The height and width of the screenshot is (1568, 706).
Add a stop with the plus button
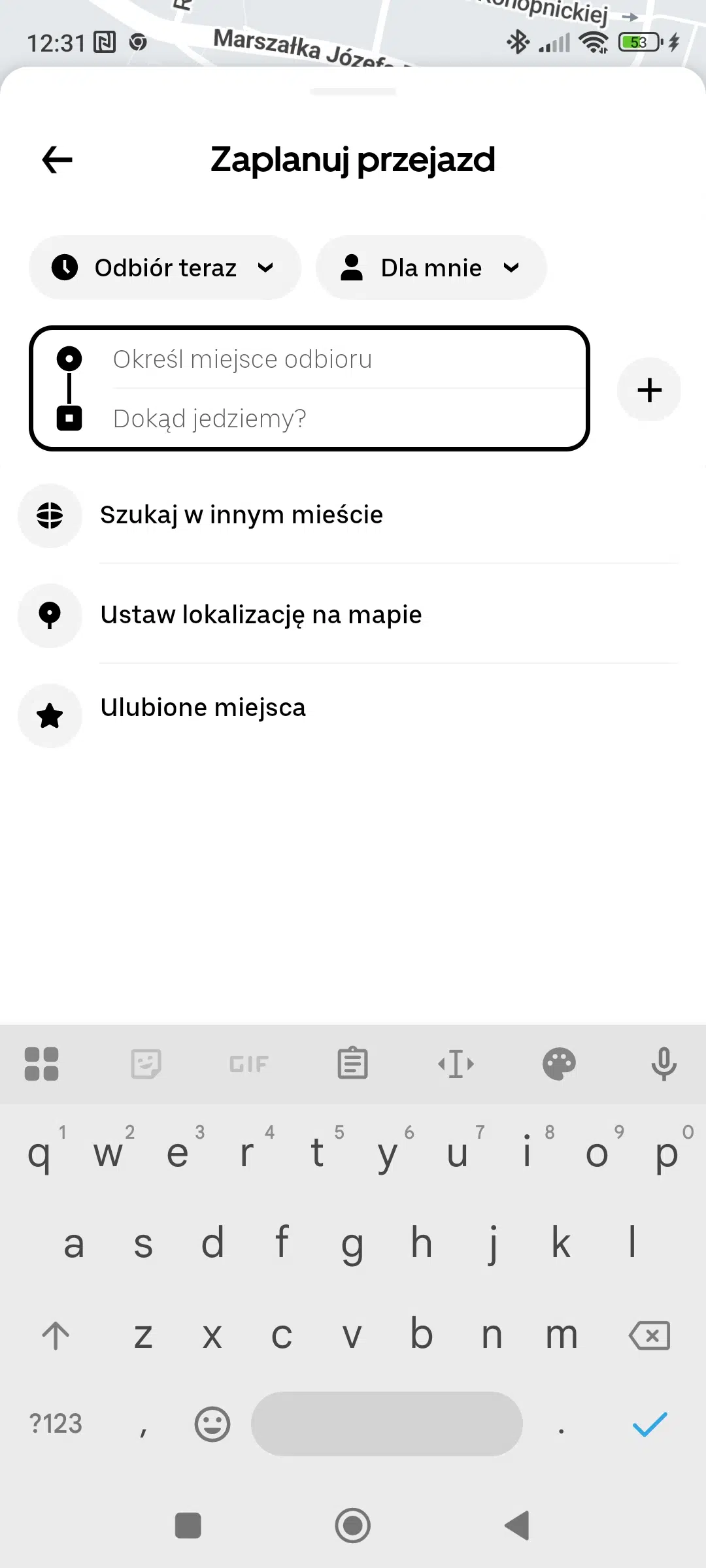648,389
